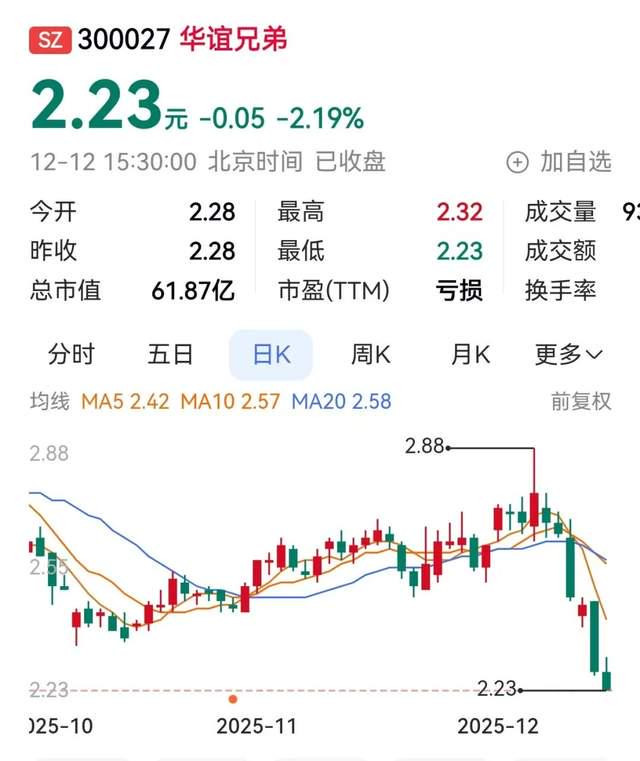
Task: Change the 前复权 price adjustment setting
Action: [x=581, y=402]
